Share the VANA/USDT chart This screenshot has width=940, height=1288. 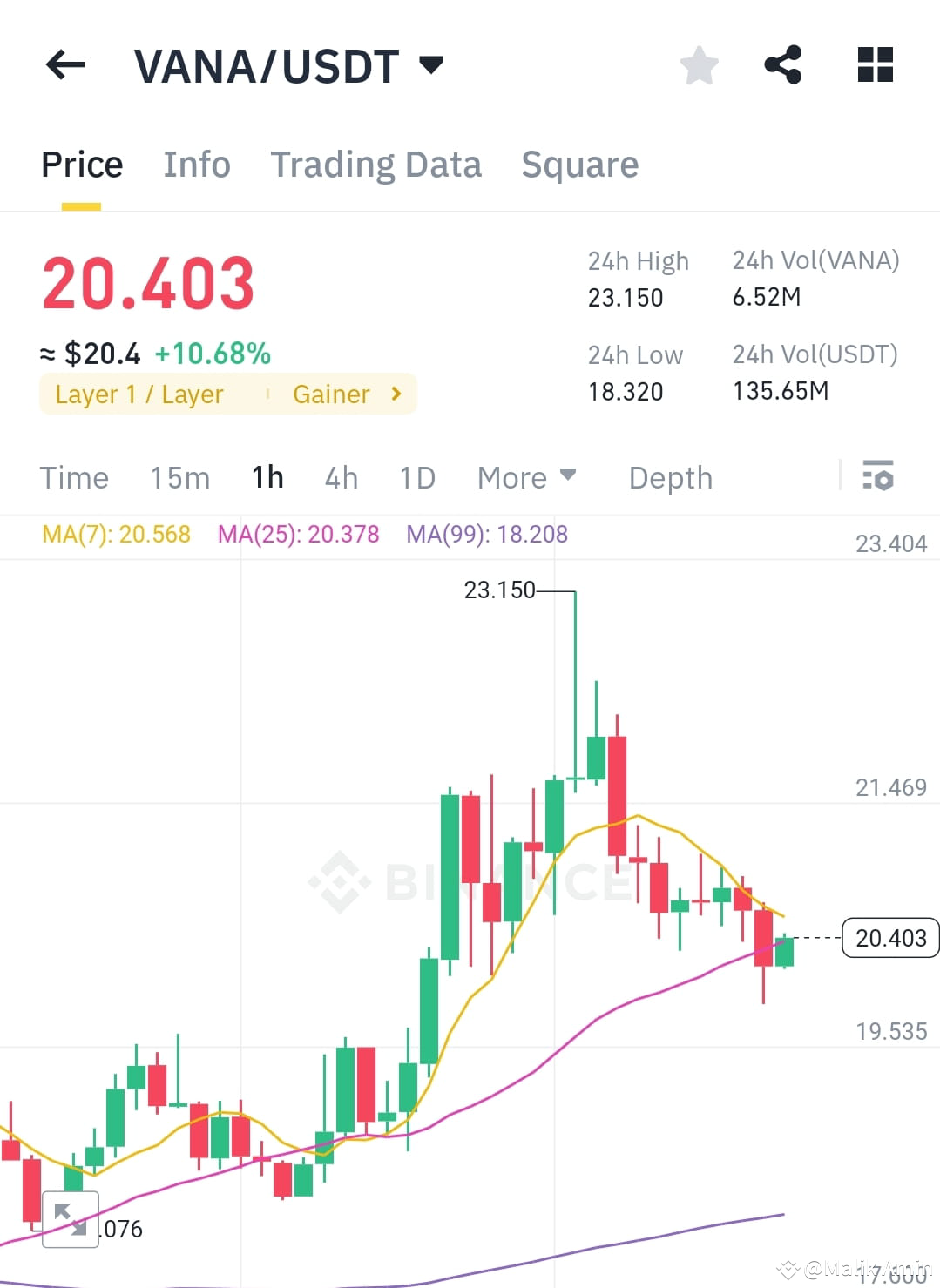tap(782, 64)
